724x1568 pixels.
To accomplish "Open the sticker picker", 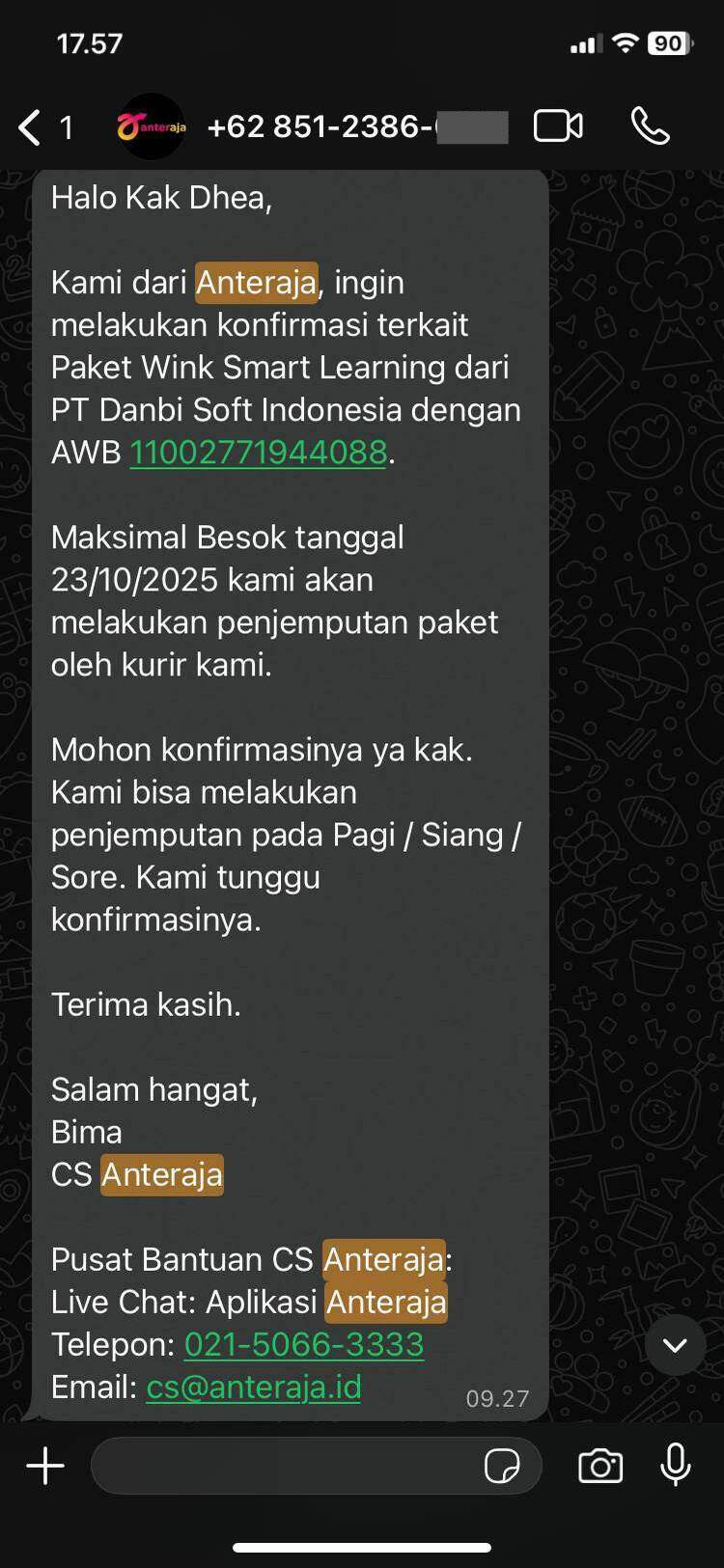I will tap(502, 1466).
